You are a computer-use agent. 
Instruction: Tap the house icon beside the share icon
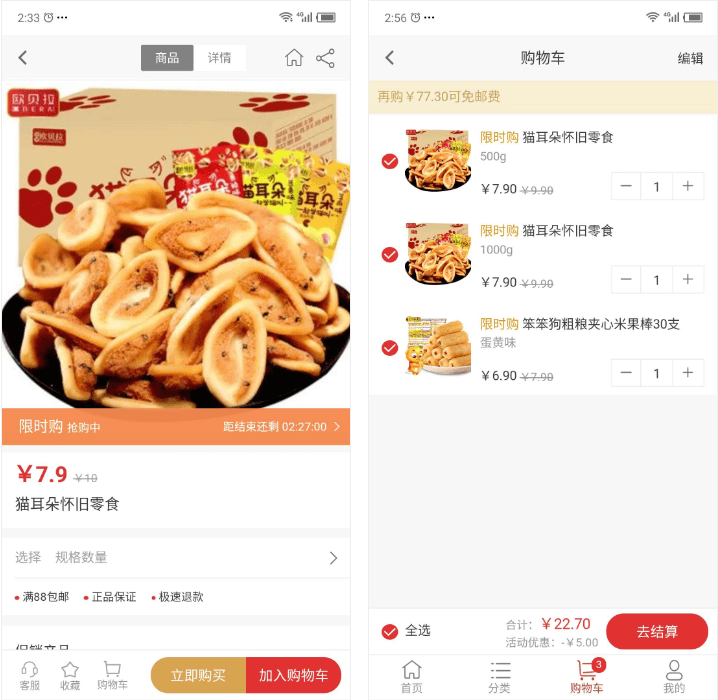coord(294,58)
